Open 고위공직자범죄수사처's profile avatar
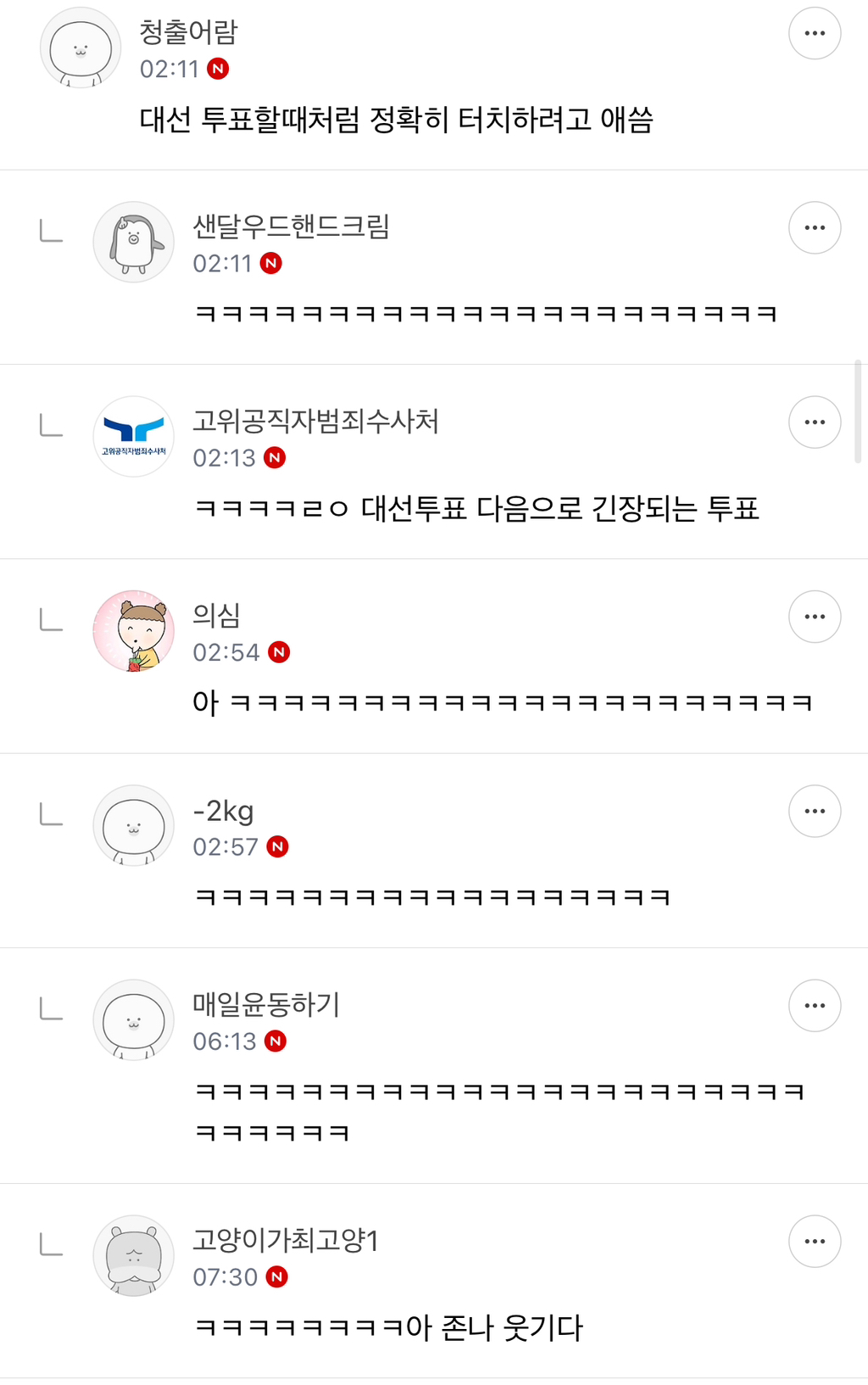Viewport: 868px width, 1385px height. 133,437
